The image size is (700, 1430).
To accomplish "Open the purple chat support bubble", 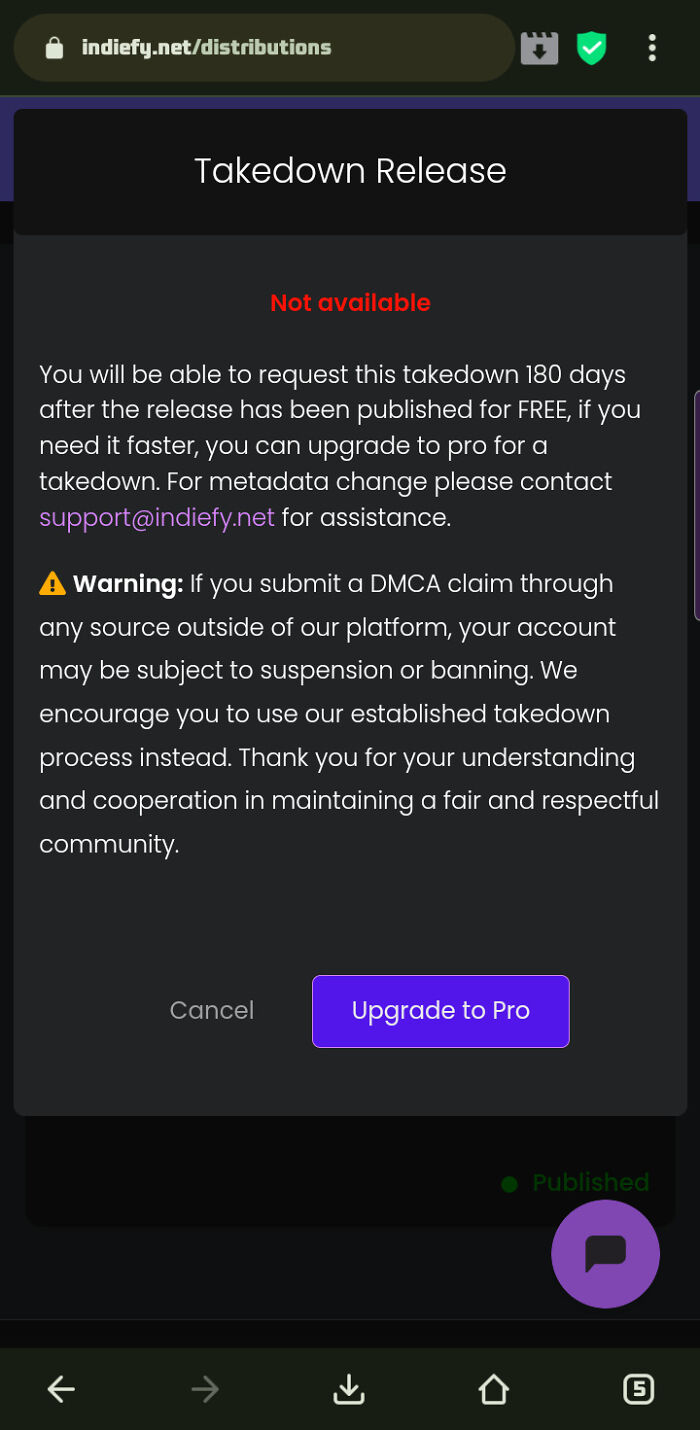I will pos(605,1254).
